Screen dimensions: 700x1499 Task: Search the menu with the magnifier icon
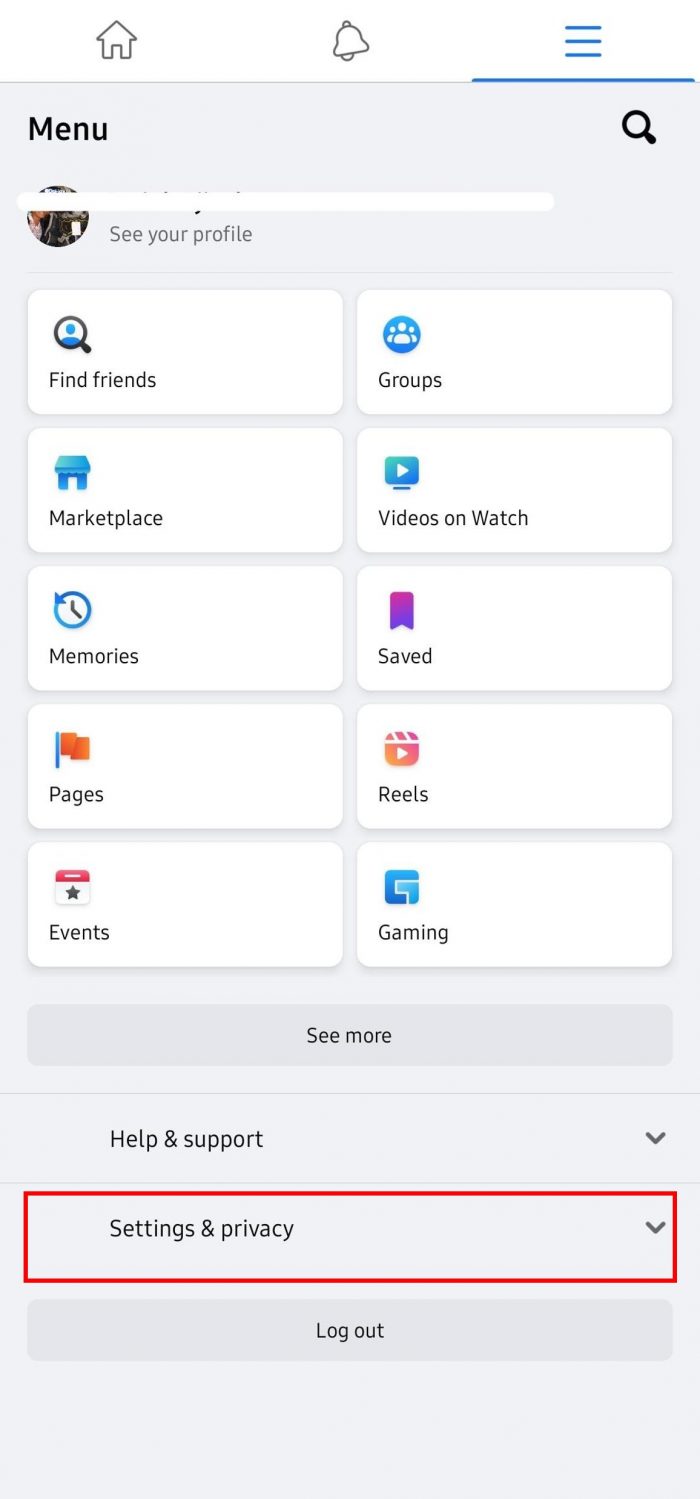click(638, 128)
